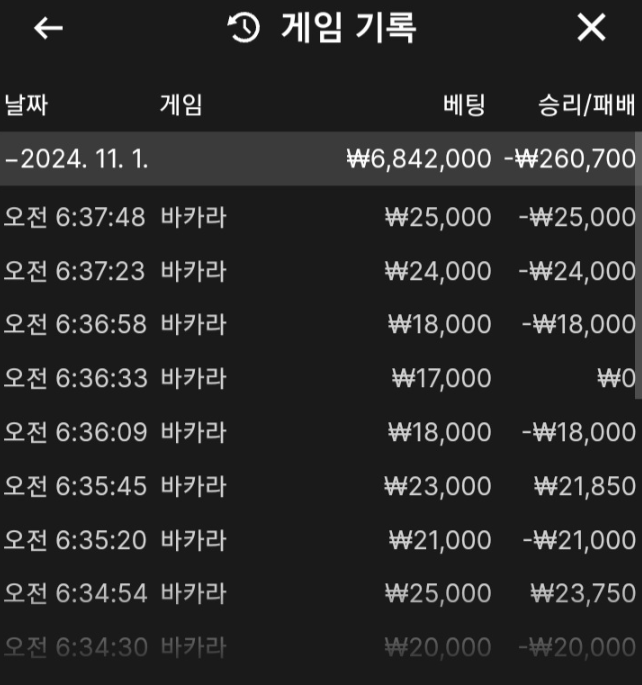The height and width of the screenshot is (685, 642).
Task: View details of the 6:36:58 round
Action: (318, 324)
